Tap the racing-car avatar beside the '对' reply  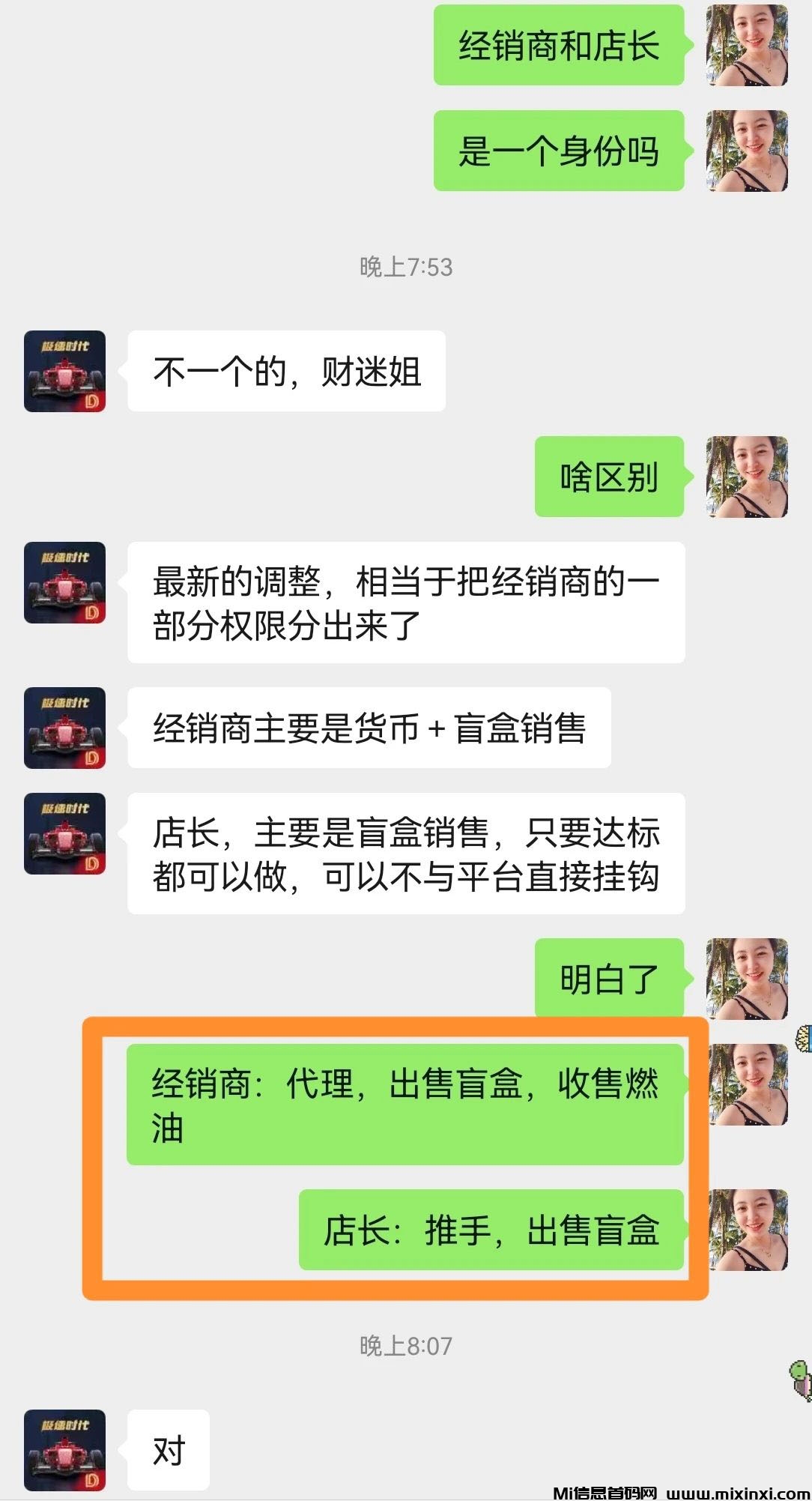tap(64, 1450)
